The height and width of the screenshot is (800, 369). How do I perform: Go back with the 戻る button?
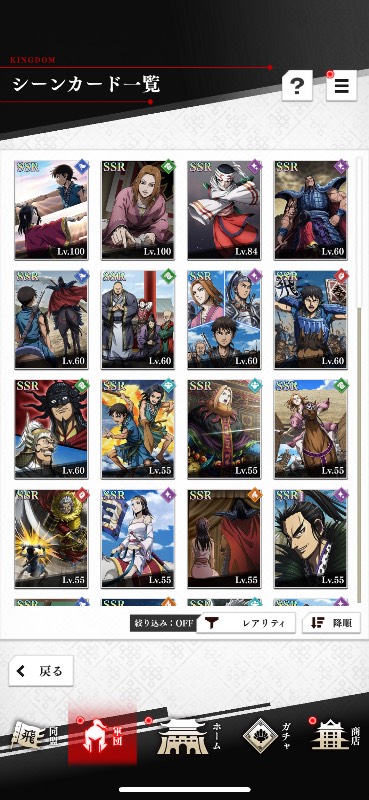(41, 671)
